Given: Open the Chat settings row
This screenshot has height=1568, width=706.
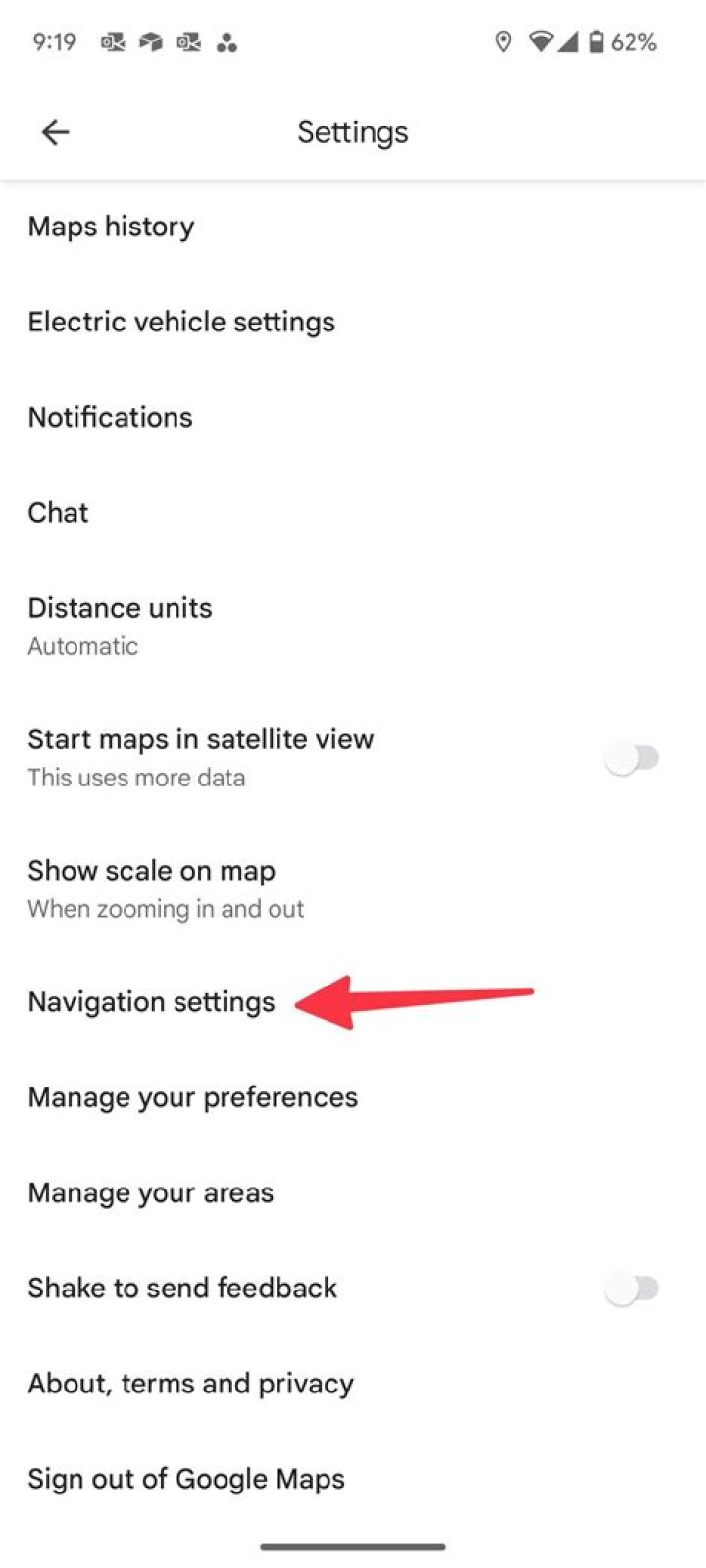Looking at the screenshot, I should (x=58, y=512).
